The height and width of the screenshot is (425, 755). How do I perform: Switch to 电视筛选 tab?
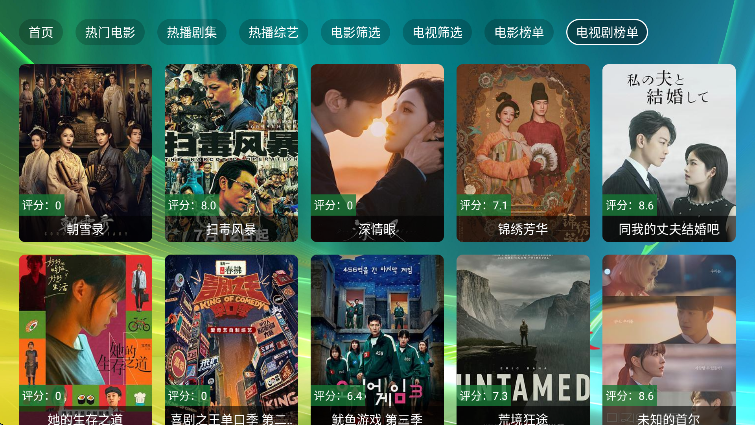click(437, 32)
